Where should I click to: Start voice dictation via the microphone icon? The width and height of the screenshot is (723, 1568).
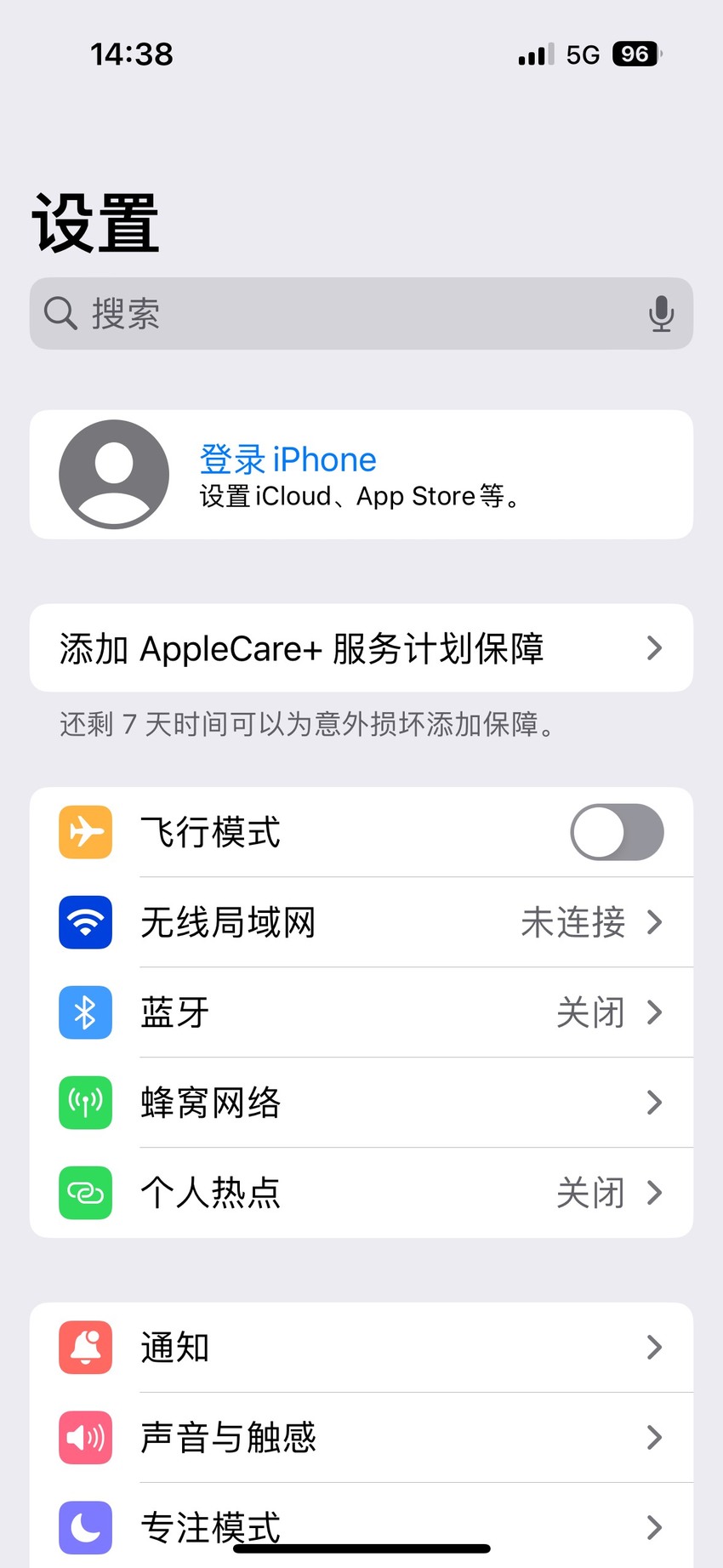point(661,313)
